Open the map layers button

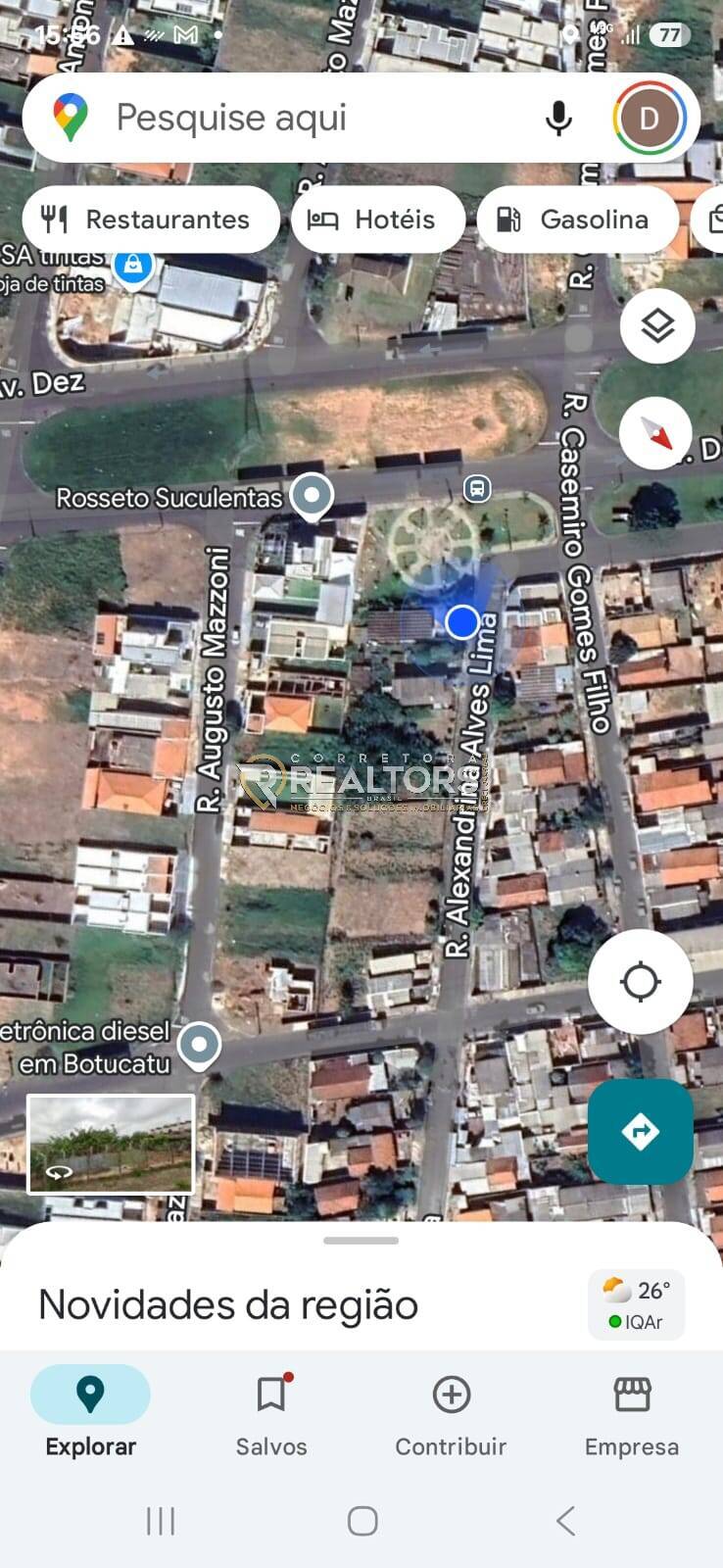pyautogui.click(x=657, y=326)
